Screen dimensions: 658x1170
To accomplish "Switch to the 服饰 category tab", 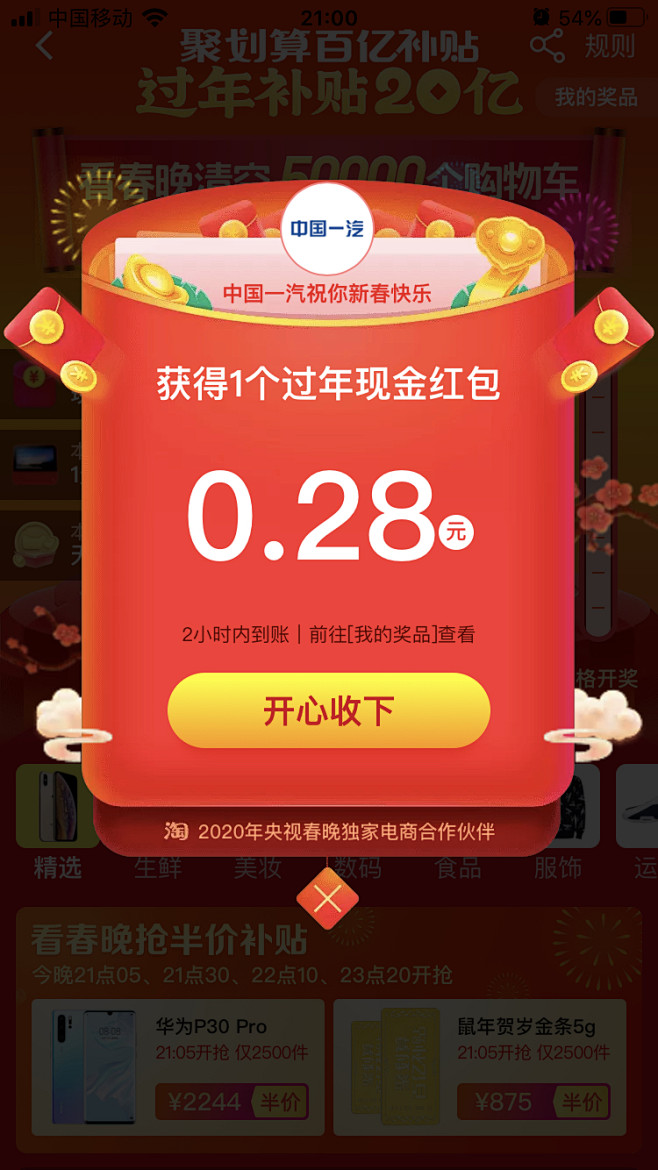I will (x=558, y=867).
